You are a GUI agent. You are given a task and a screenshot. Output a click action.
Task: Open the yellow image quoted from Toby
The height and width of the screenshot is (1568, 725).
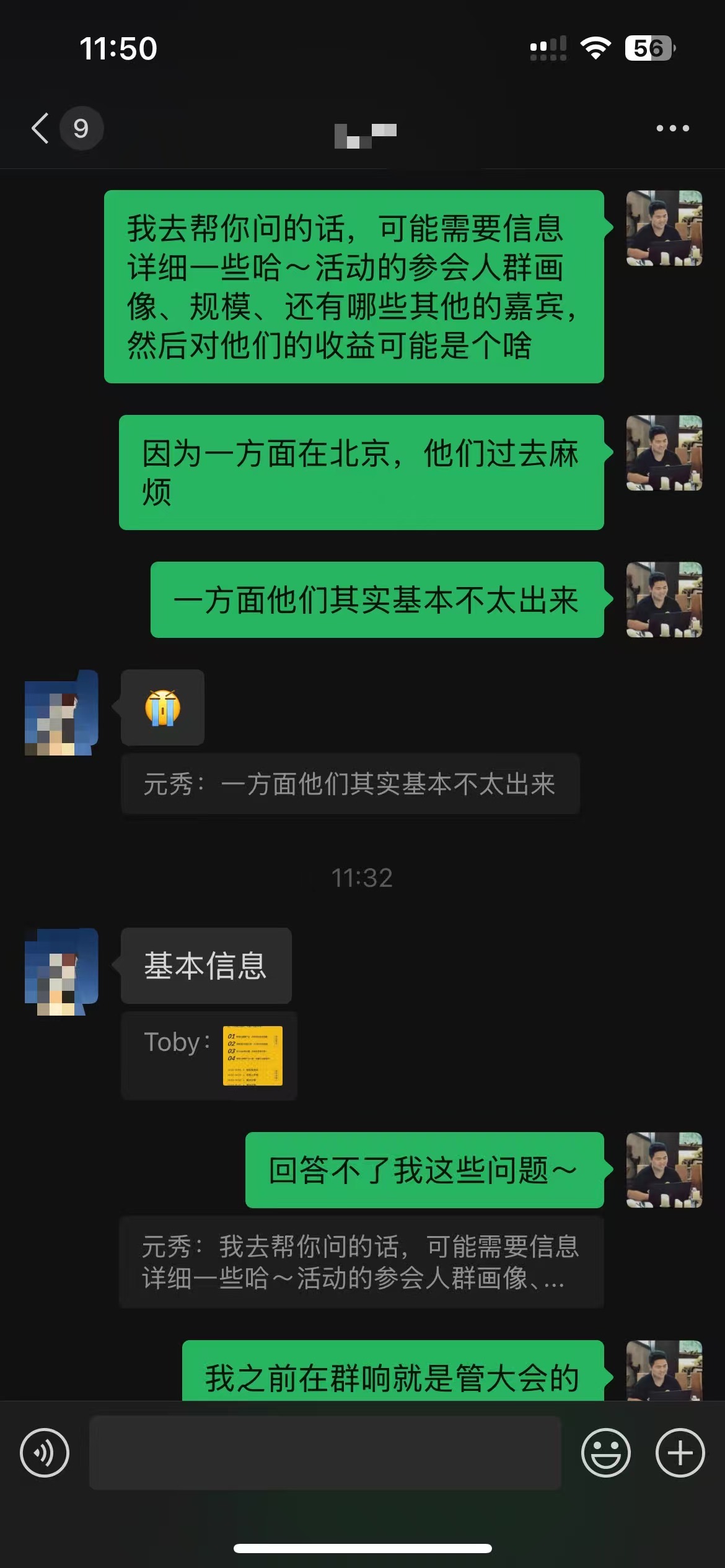point(253,1056)
